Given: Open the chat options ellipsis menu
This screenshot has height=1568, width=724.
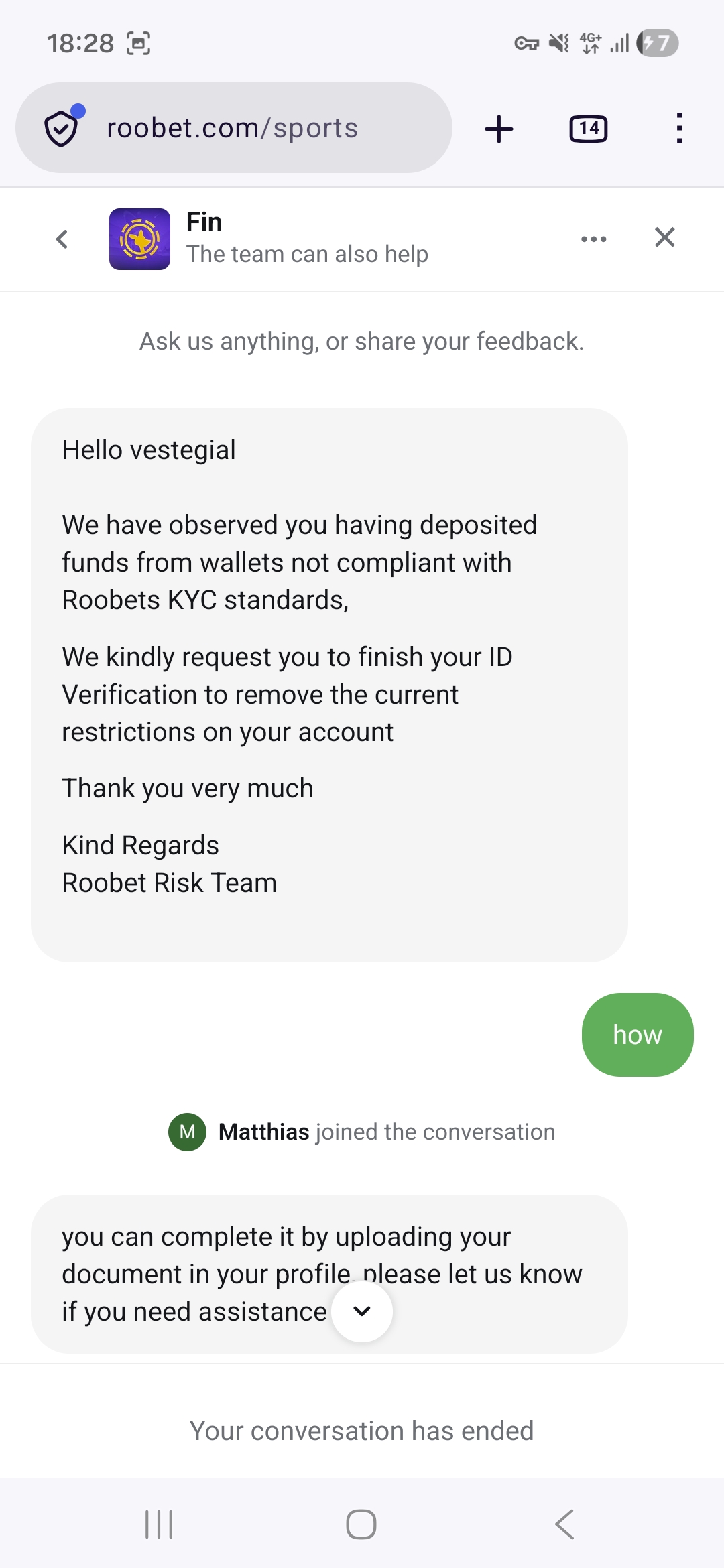Looking at the screenshot, I should point(594,239).
